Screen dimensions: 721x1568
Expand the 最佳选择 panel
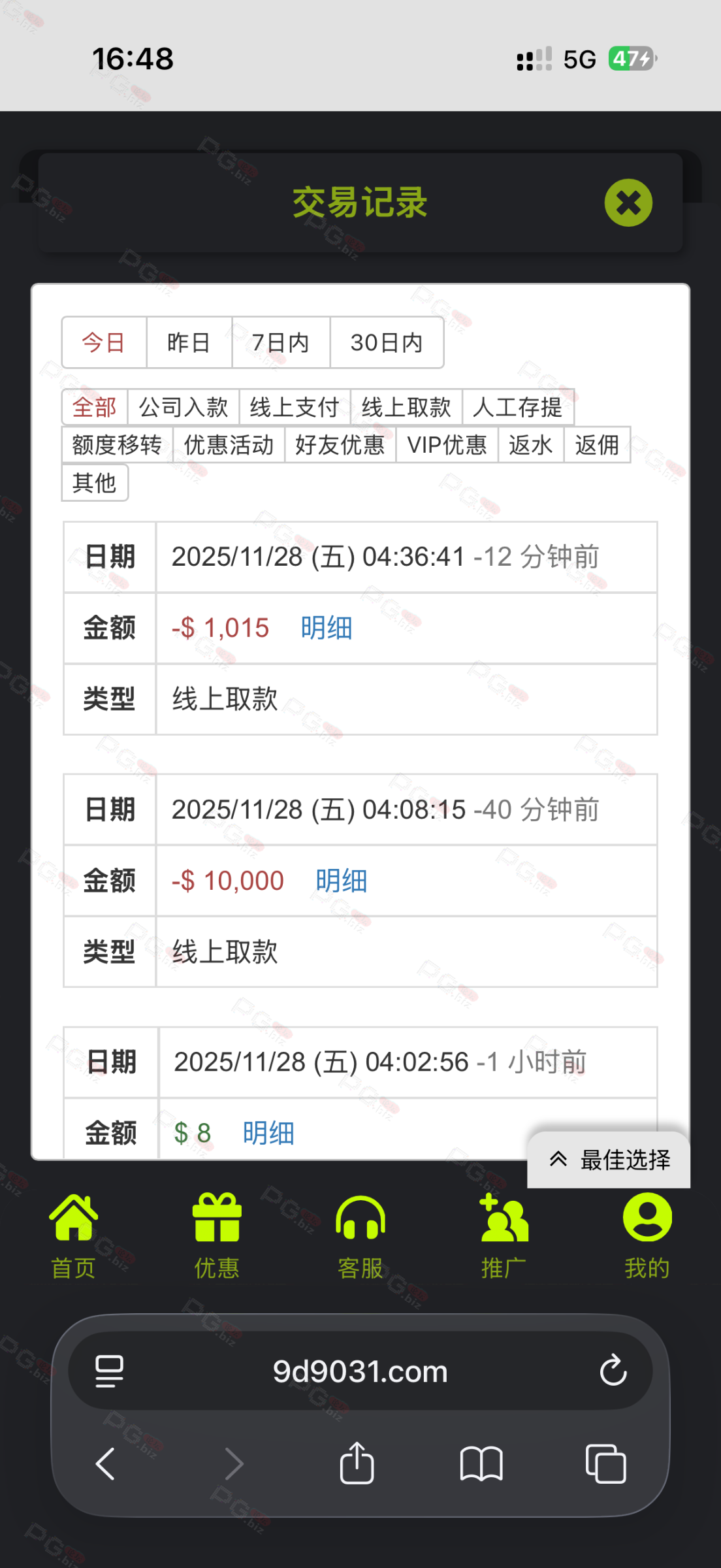pyautogui.click(x=609, y=1160)
